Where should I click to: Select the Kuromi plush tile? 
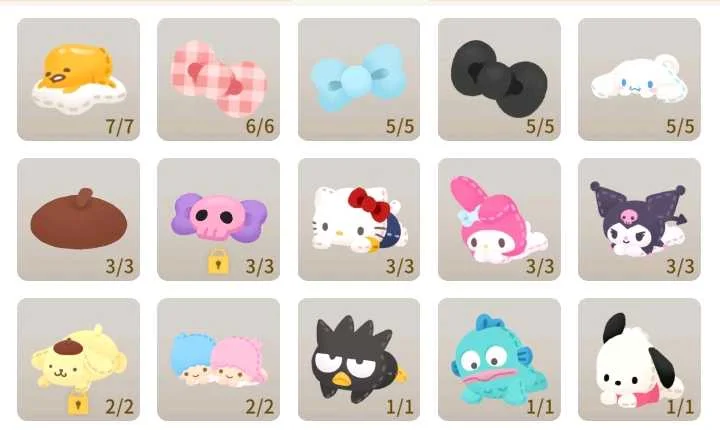638,218
